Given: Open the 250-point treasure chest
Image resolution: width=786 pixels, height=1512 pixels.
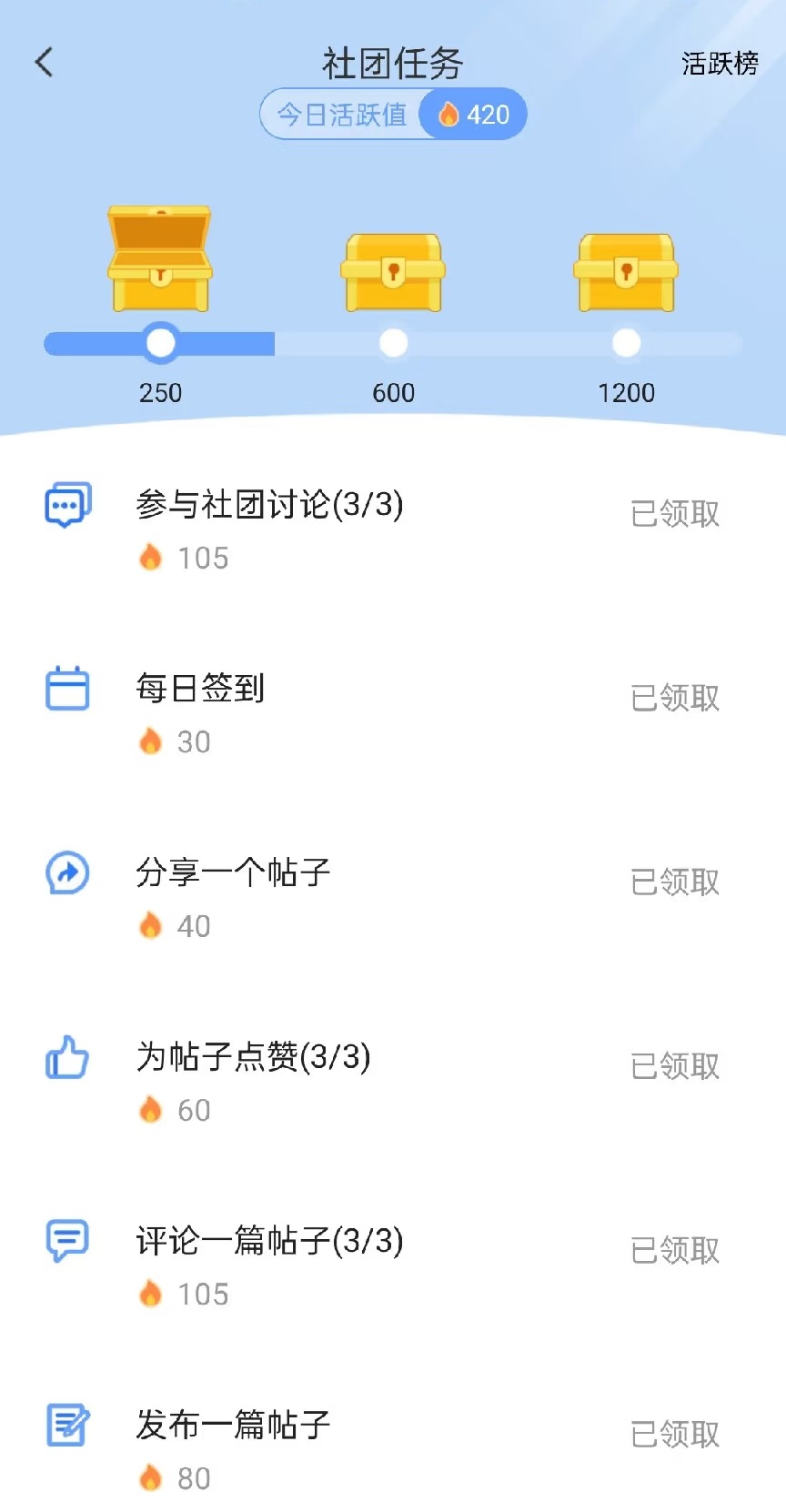Looking at the screenshot, I should click(x=160, y=261).
